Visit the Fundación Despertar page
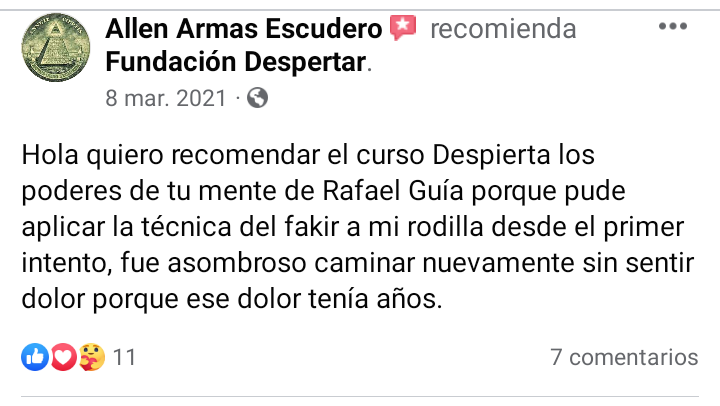 pyautogui.click(x=236, y=64)
